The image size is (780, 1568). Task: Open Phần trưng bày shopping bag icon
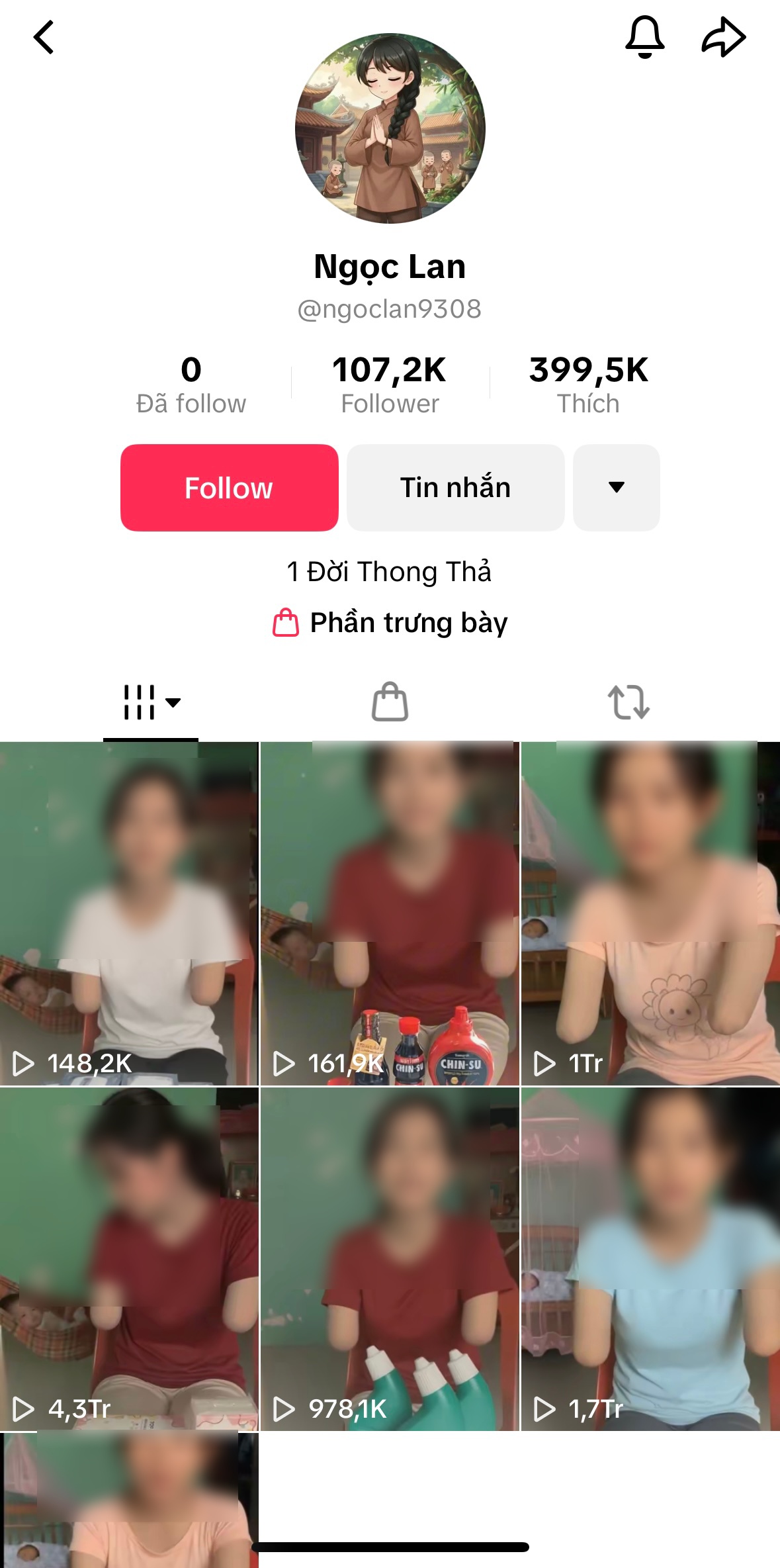point(286,622)
